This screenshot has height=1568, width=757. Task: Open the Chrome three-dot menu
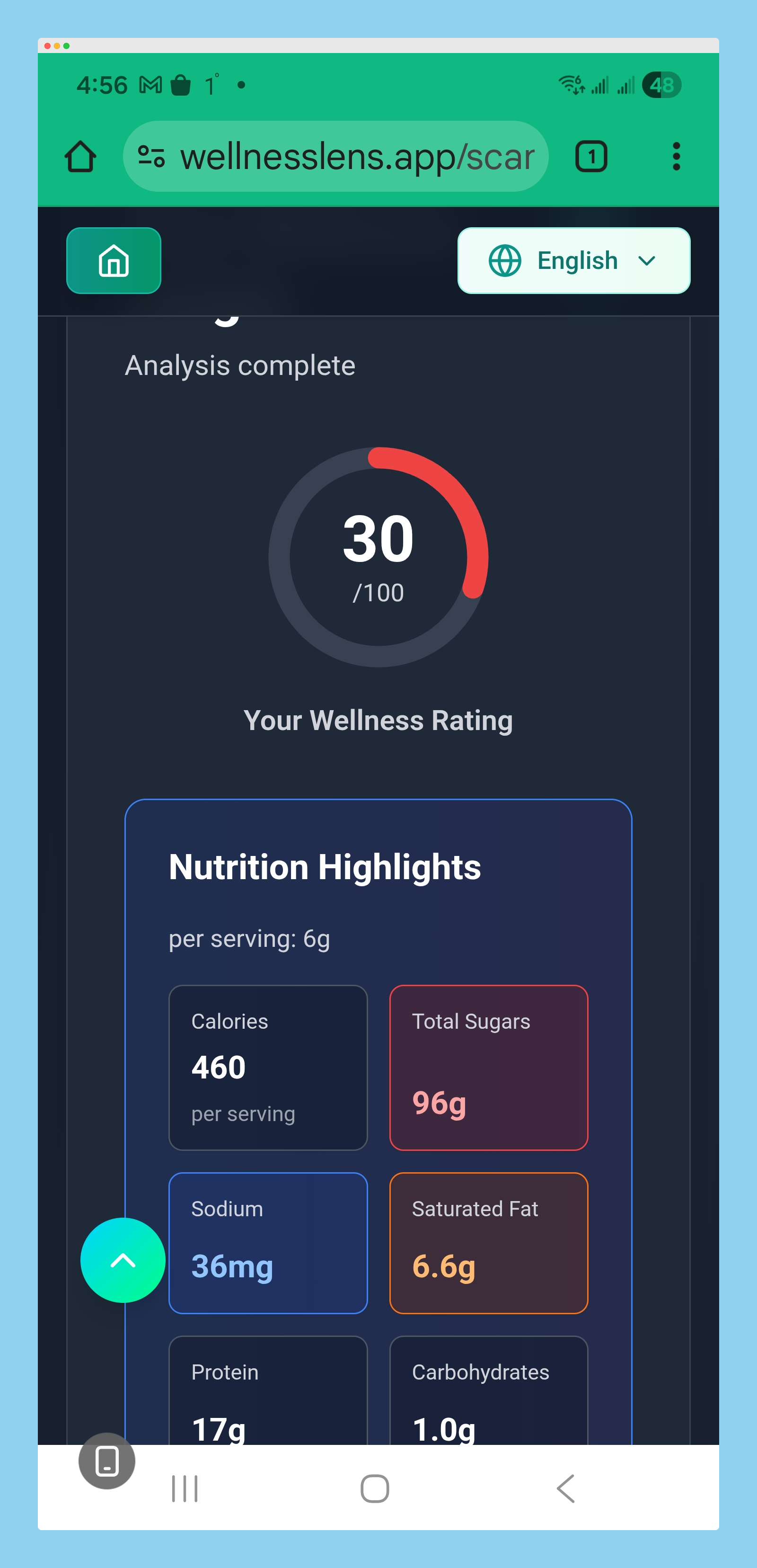[676, 156]
